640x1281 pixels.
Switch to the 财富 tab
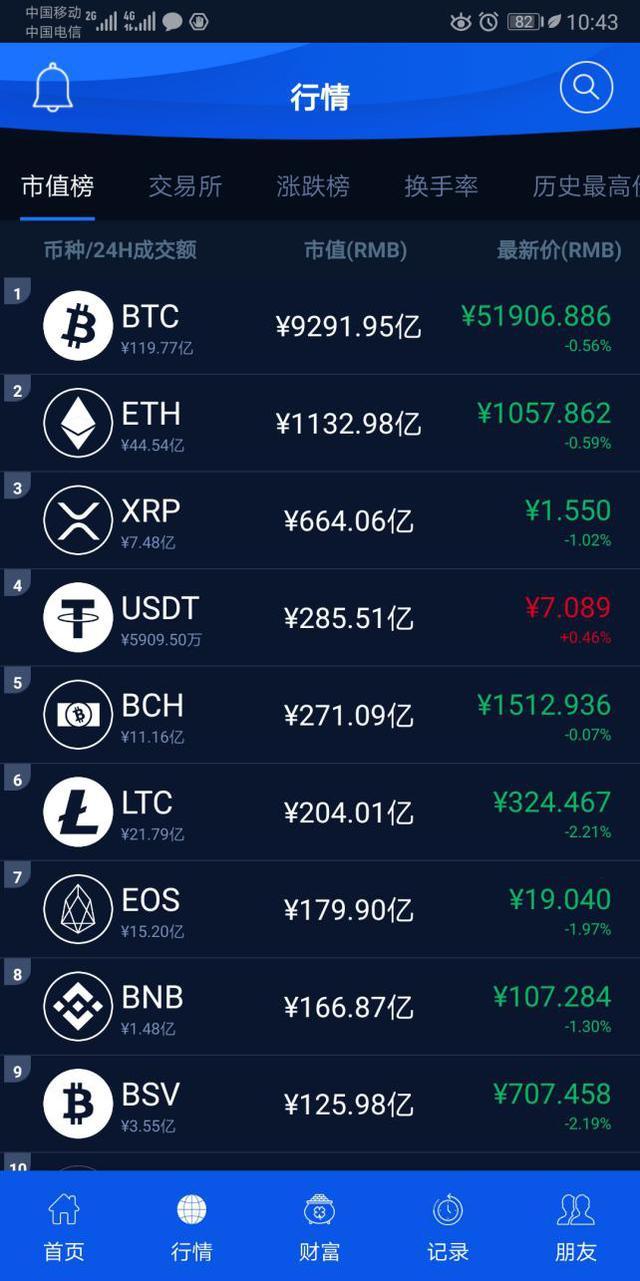pyautogui.click(x=320, y=1227)
